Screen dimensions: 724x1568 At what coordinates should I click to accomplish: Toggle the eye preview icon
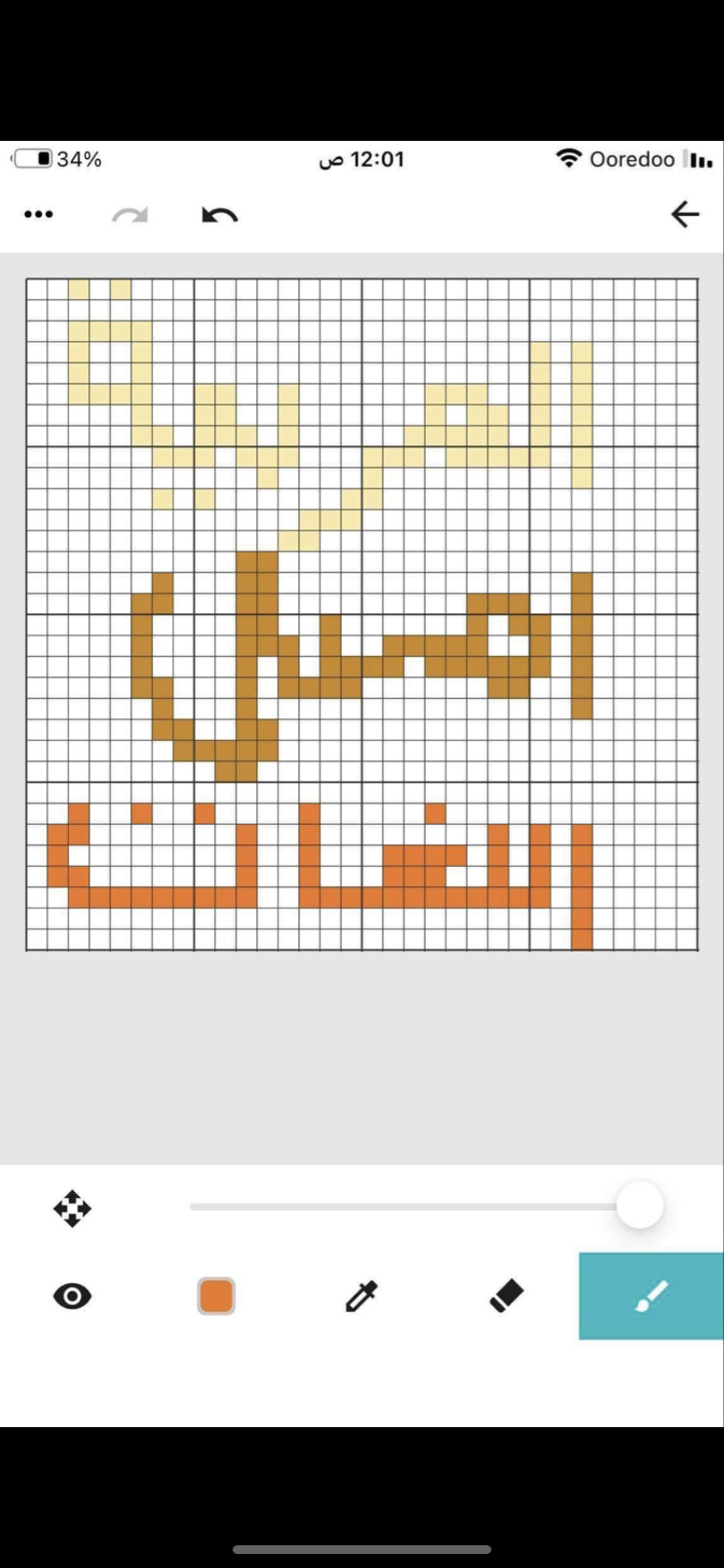pyautogui.click(x=72, y=1296)
